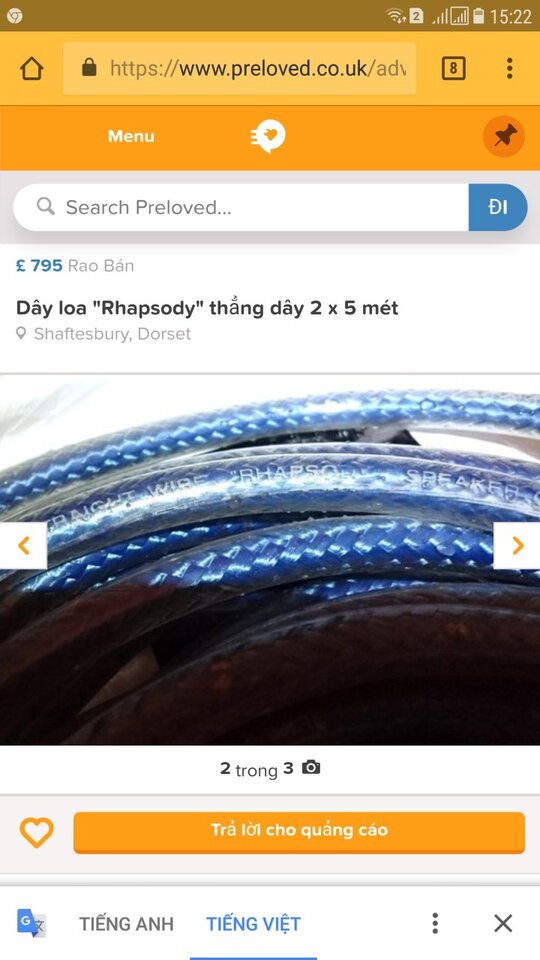Open the Rhapsody cable photo
The image size is (540, 960).
tap(270, 560)
